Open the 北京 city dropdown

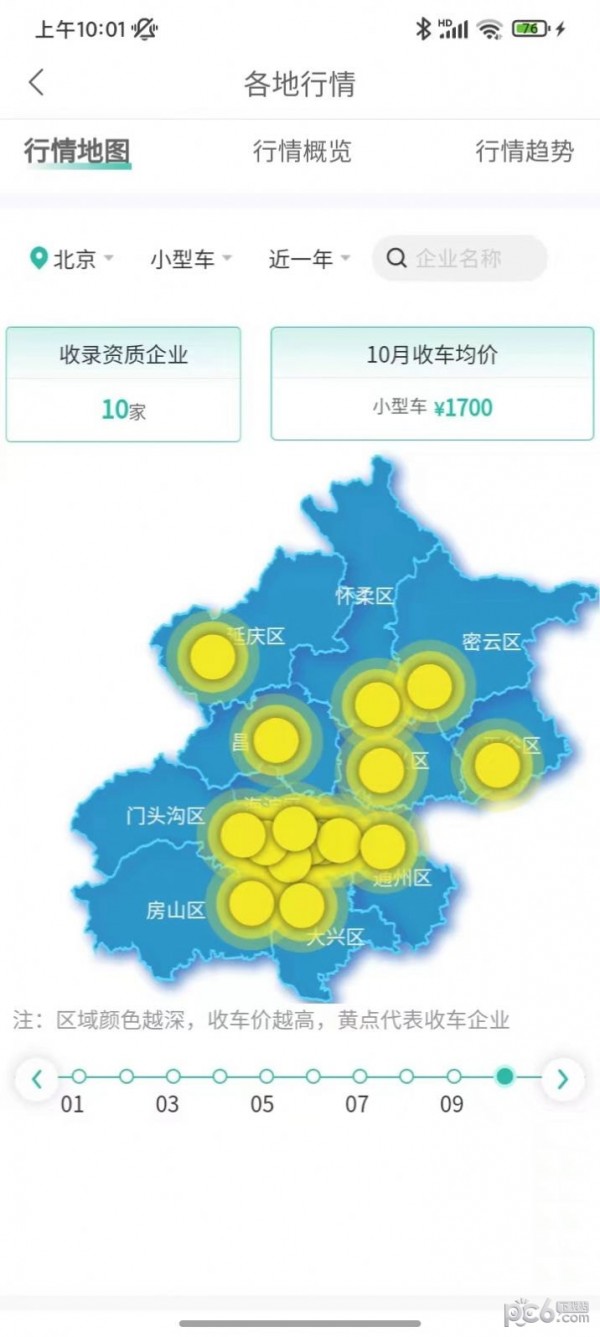point(72,259)
